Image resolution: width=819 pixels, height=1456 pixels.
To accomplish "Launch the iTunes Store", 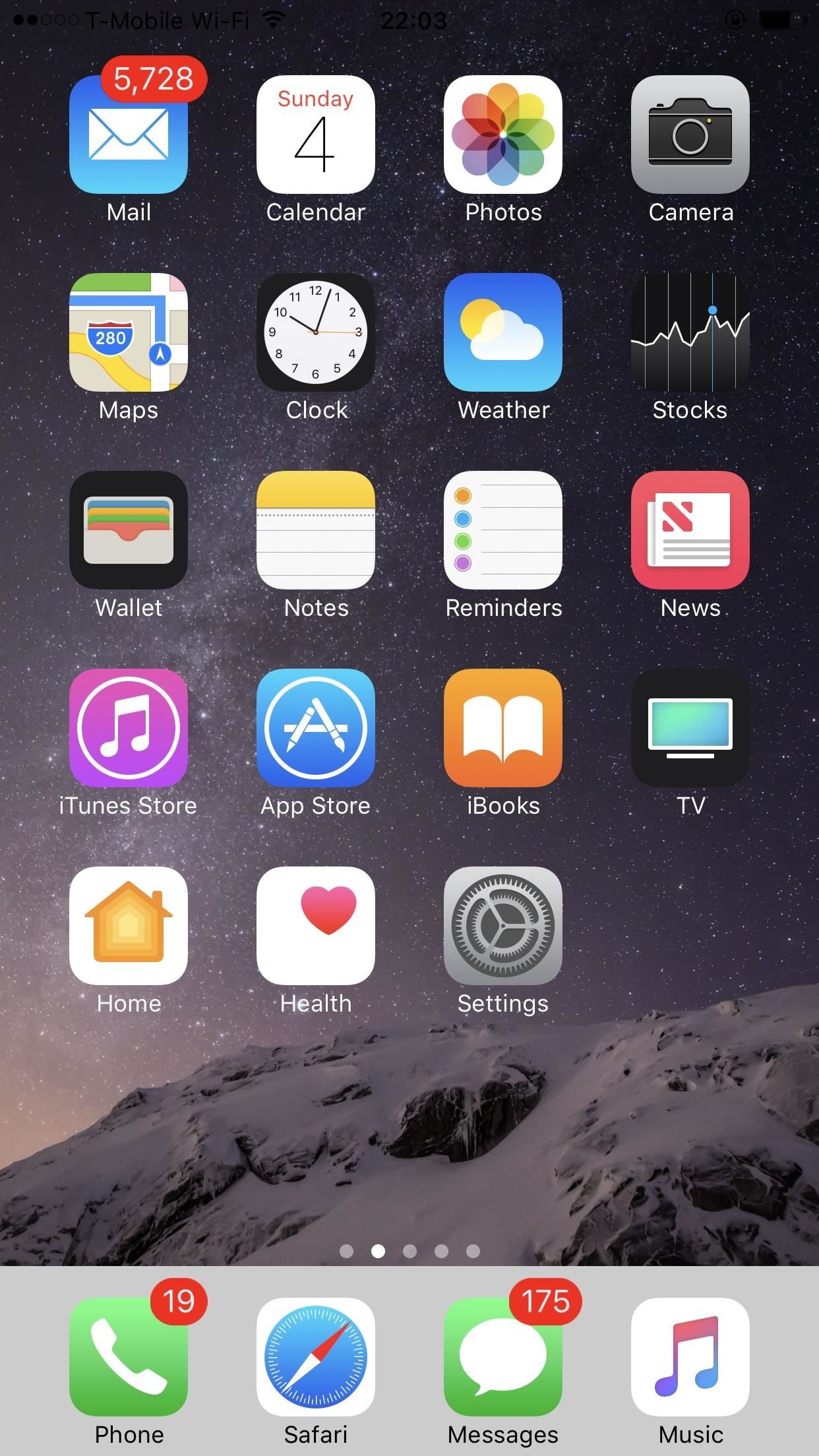I will (x=129, y=730).
